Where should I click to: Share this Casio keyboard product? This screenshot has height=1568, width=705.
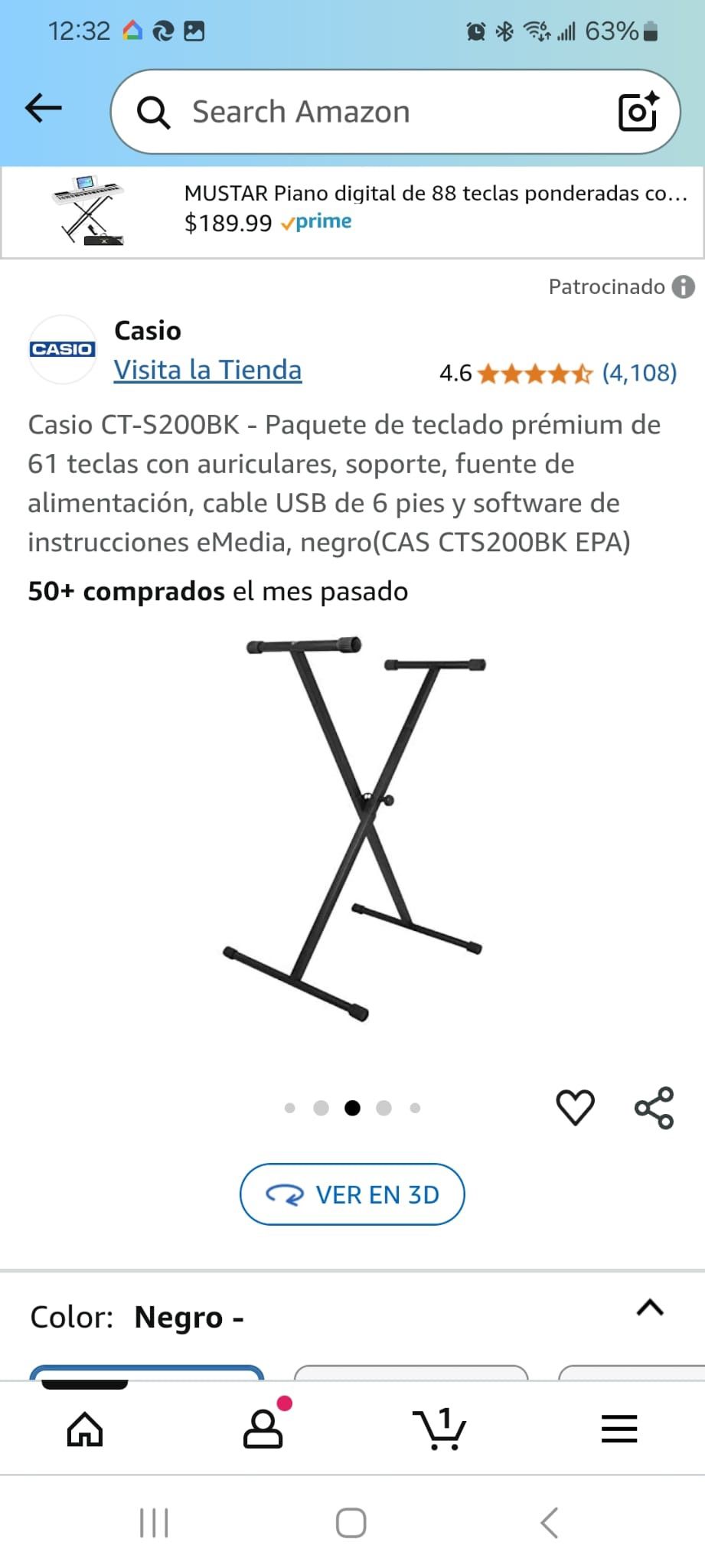(654, 1107)
